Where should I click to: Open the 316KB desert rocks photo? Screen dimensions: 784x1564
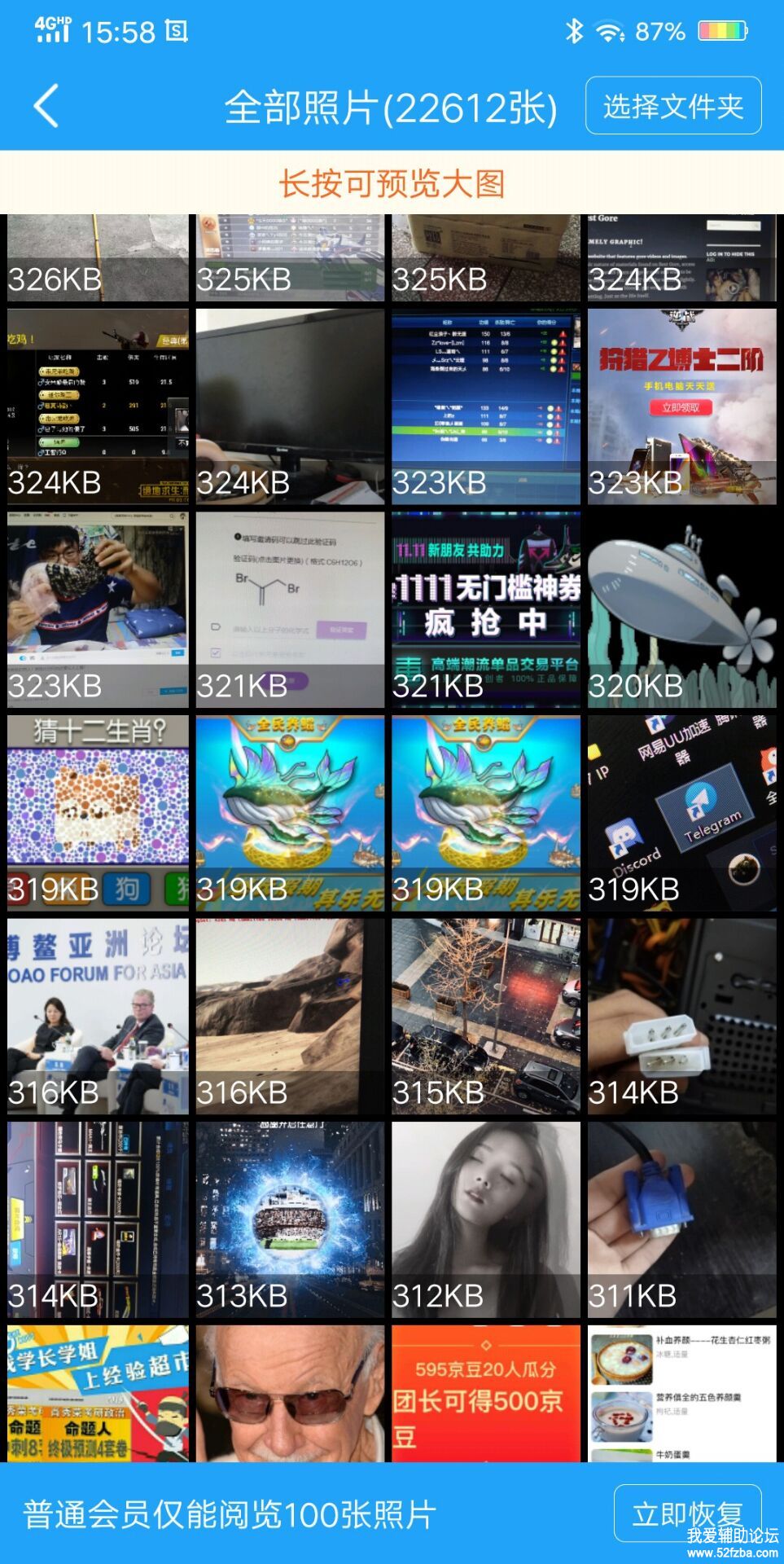click(290, 1016)
